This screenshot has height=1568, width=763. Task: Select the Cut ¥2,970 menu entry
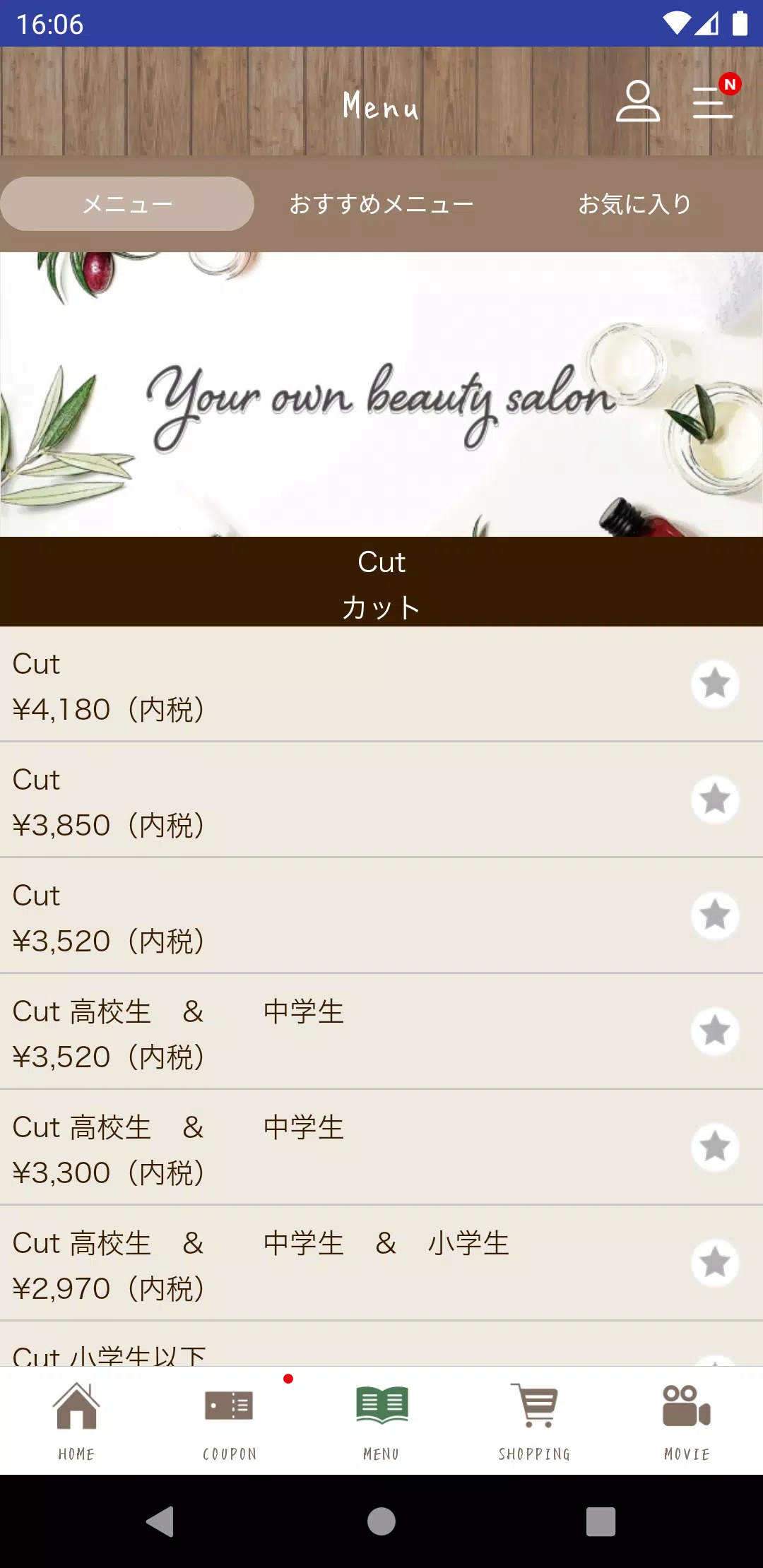[x=283, y=1264]
